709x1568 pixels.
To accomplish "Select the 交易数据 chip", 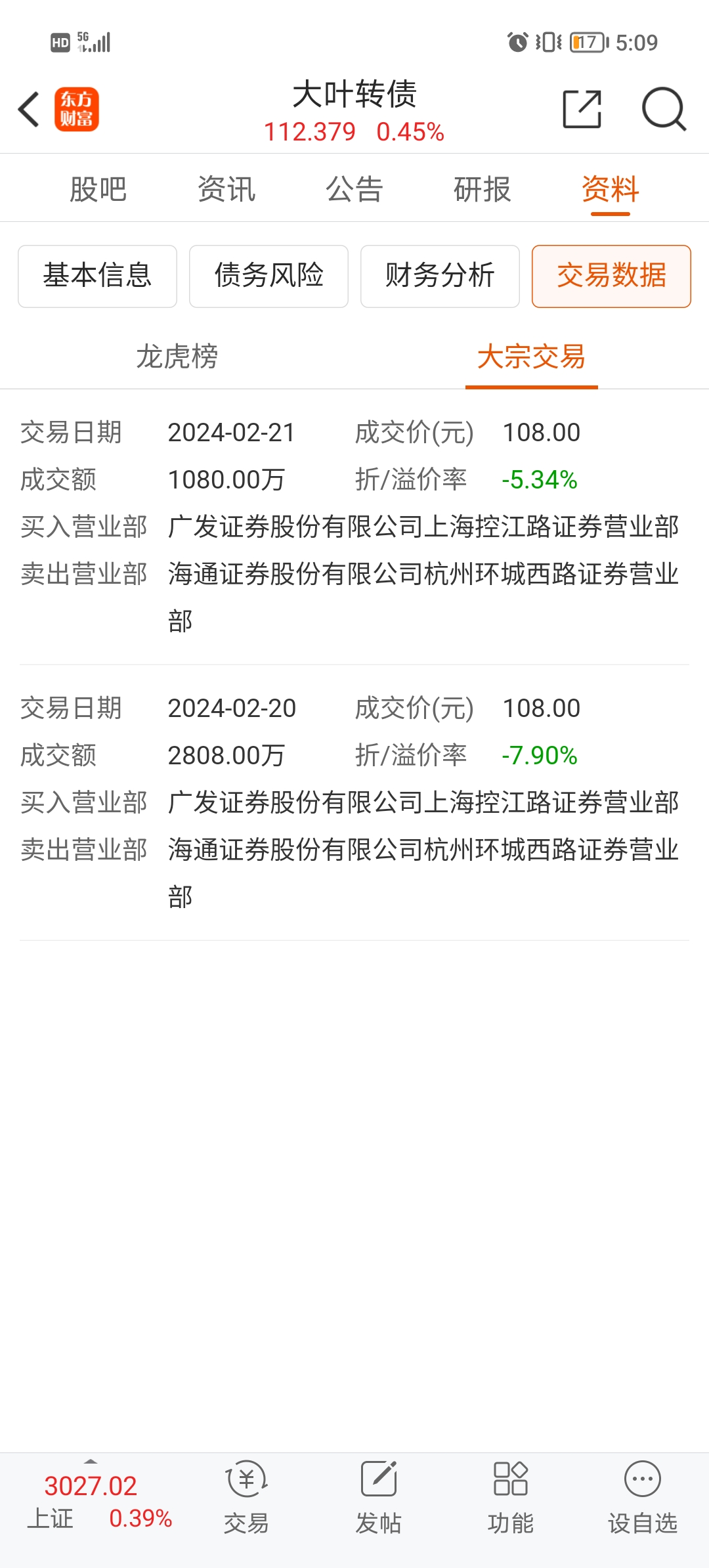I will [611, 276].
